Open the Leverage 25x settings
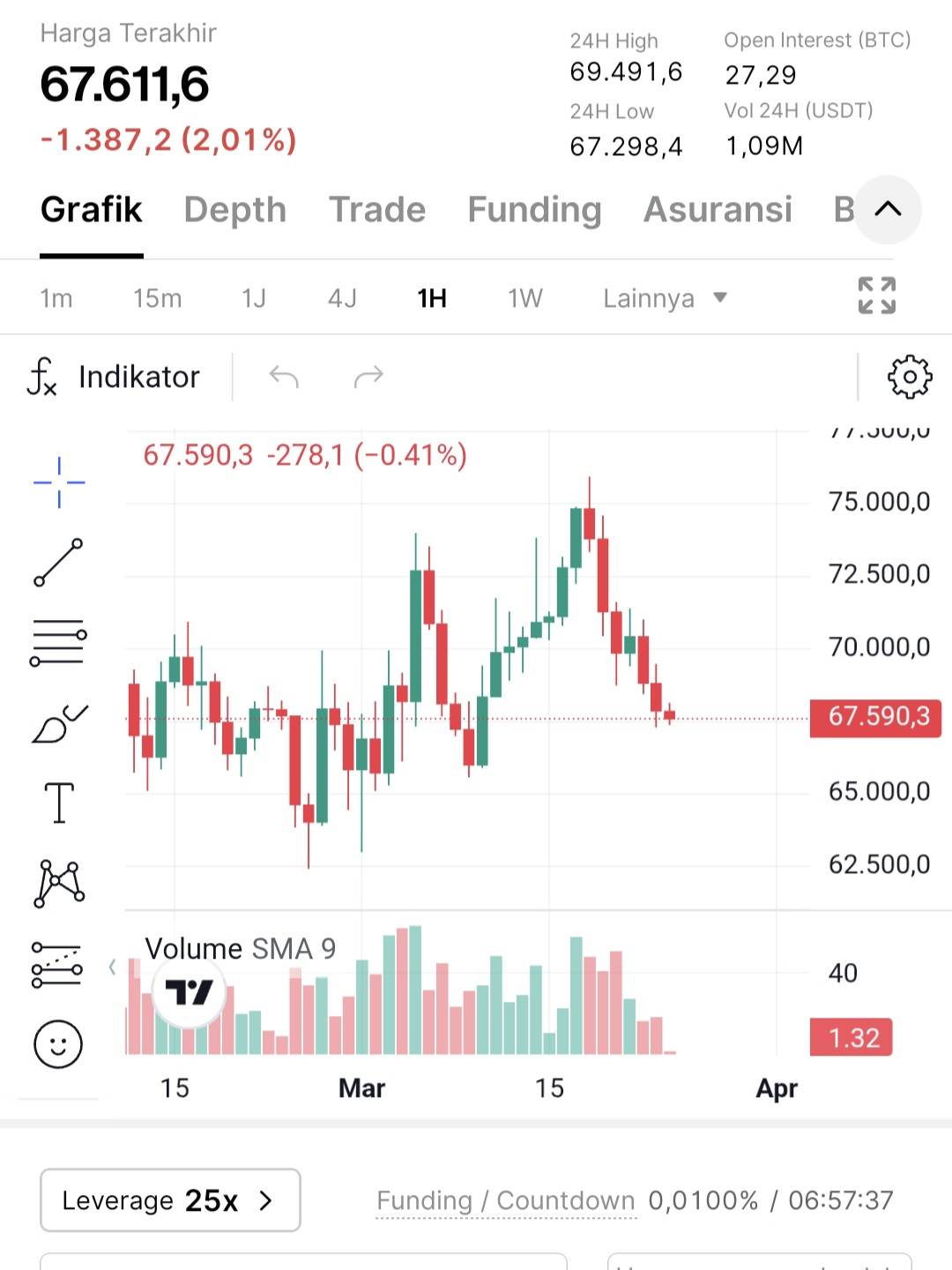Image resolution: width=952 pixels, height=1270 pixels. [x=169, y=1199]
